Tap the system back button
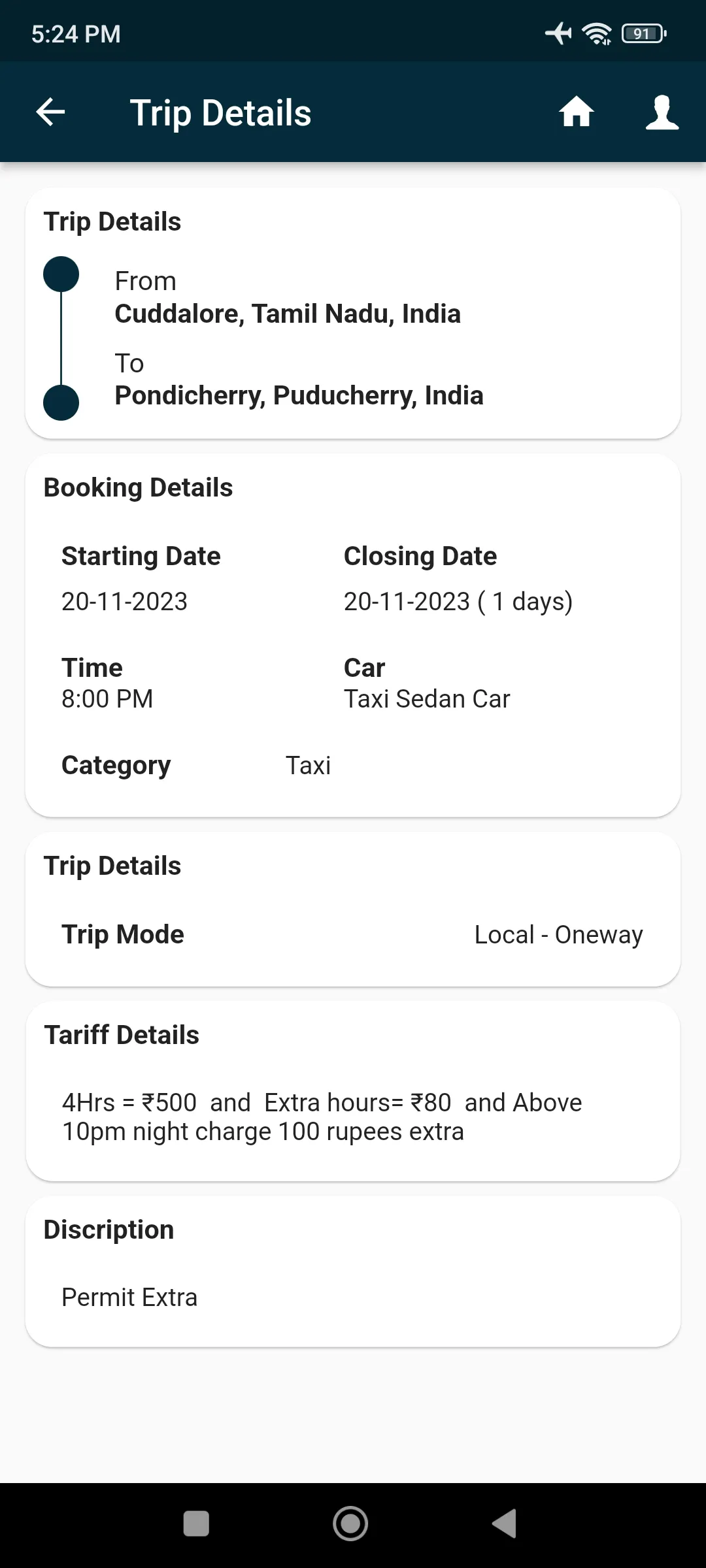706x1568 pixels. tap(505, 1524)
